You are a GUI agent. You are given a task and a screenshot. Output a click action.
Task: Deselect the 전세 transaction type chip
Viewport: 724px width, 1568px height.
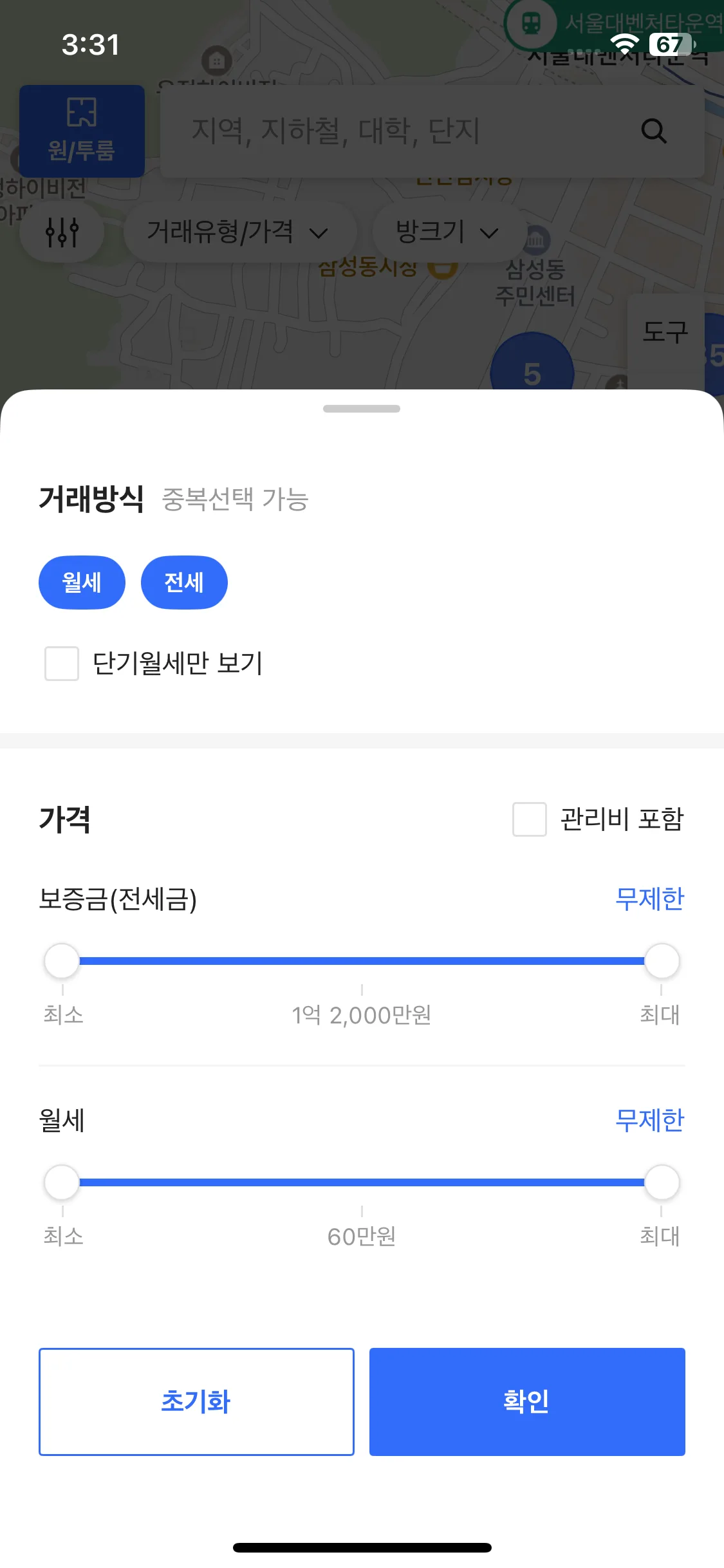[x=184, y=582]
